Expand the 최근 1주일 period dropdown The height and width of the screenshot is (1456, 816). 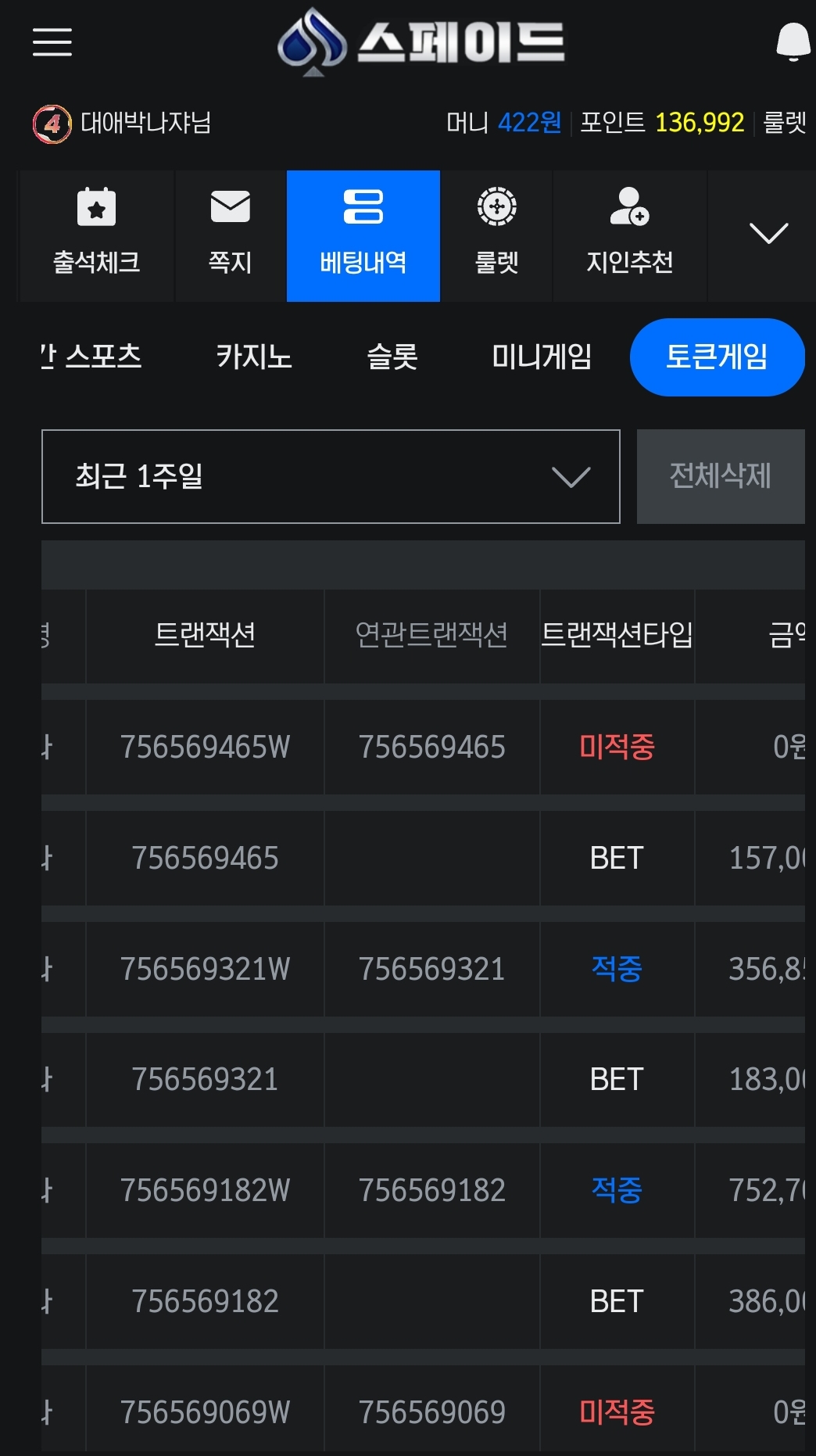coord(331,476)
